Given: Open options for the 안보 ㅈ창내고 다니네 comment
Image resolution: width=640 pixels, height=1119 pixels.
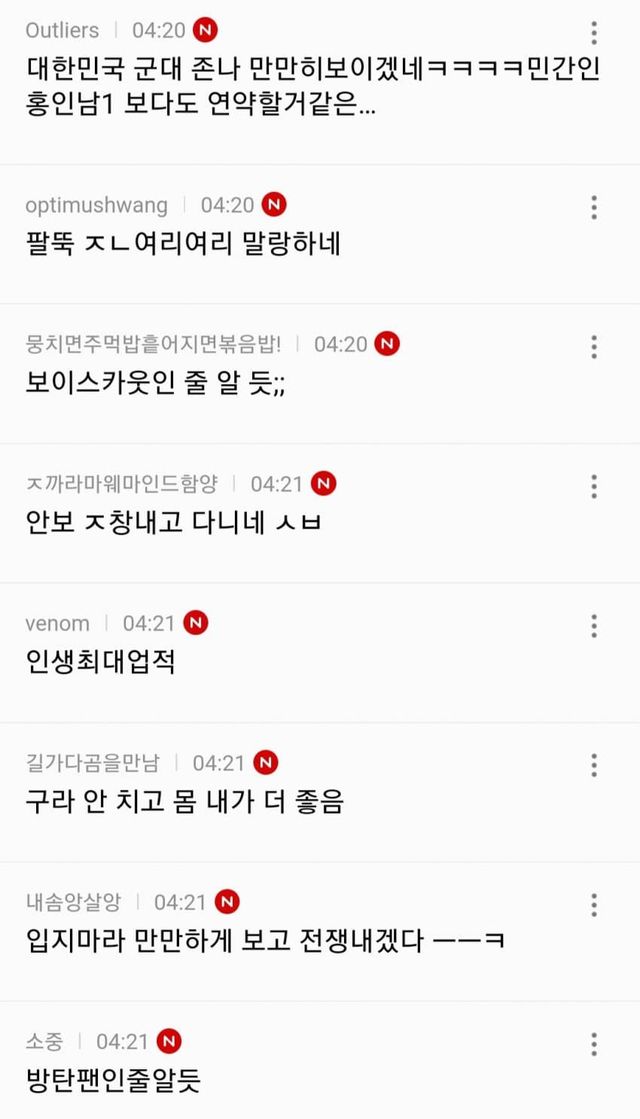Looking at the screenshot, I should [594, 487].
